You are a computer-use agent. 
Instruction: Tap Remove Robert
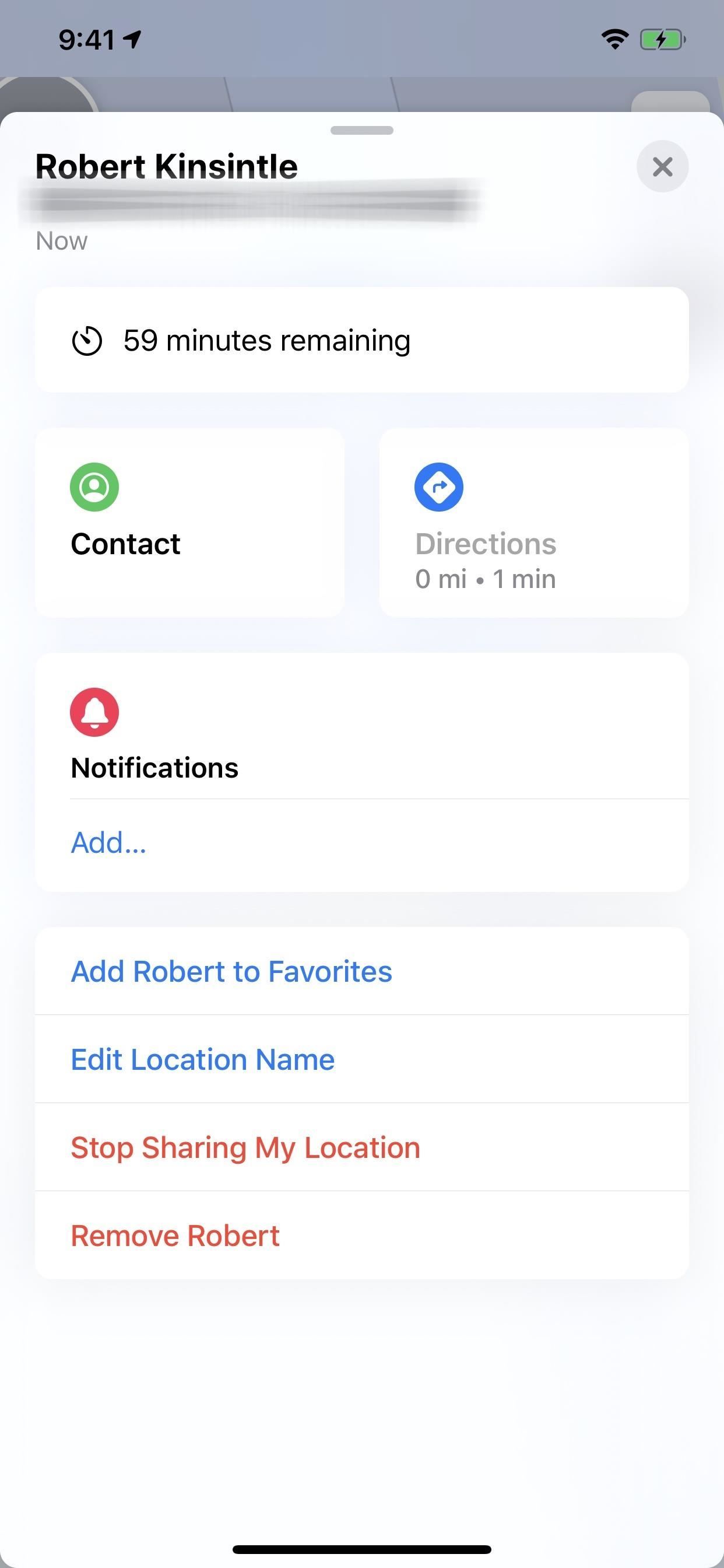pos(175,1235)
